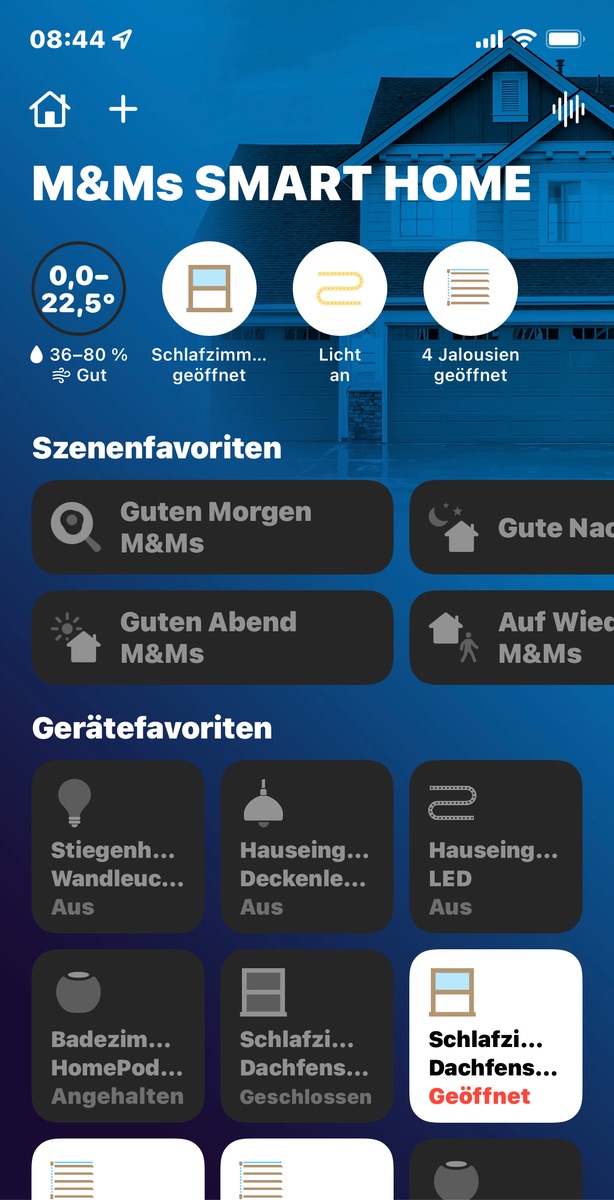Screen dimensions: 614x1200
Task: Activate the Guten Morgen M&Ms scene
Action: tap(212, 527)
